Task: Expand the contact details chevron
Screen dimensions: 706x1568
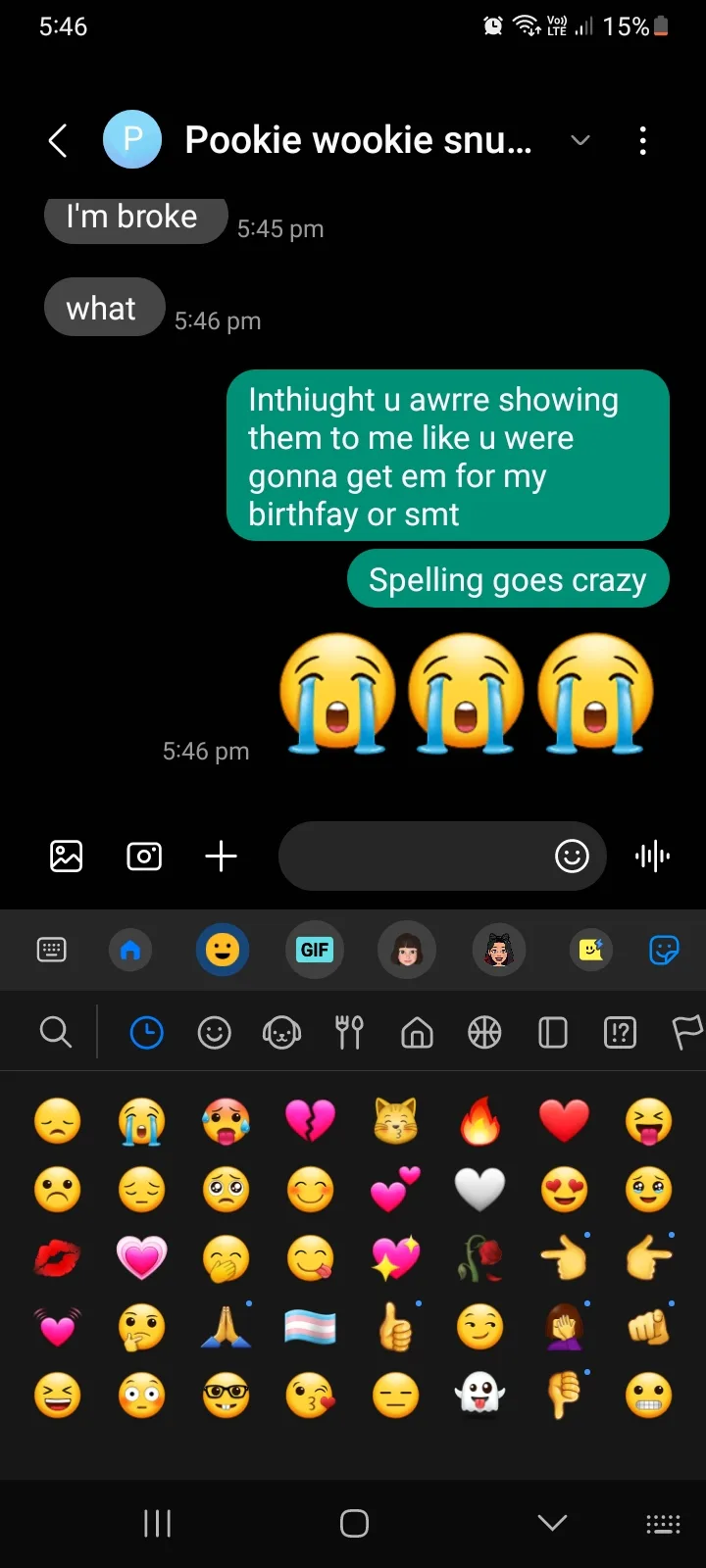Action: 580,141
